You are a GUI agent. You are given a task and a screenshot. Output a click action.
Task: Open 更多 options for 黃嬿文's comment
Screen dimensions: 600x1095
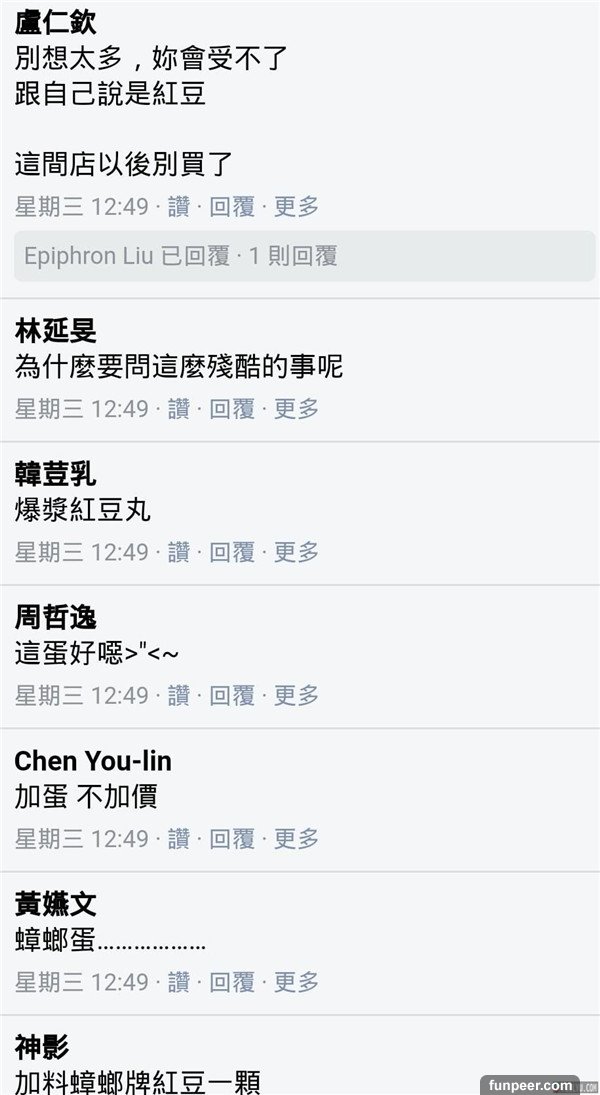coord(296,982)
